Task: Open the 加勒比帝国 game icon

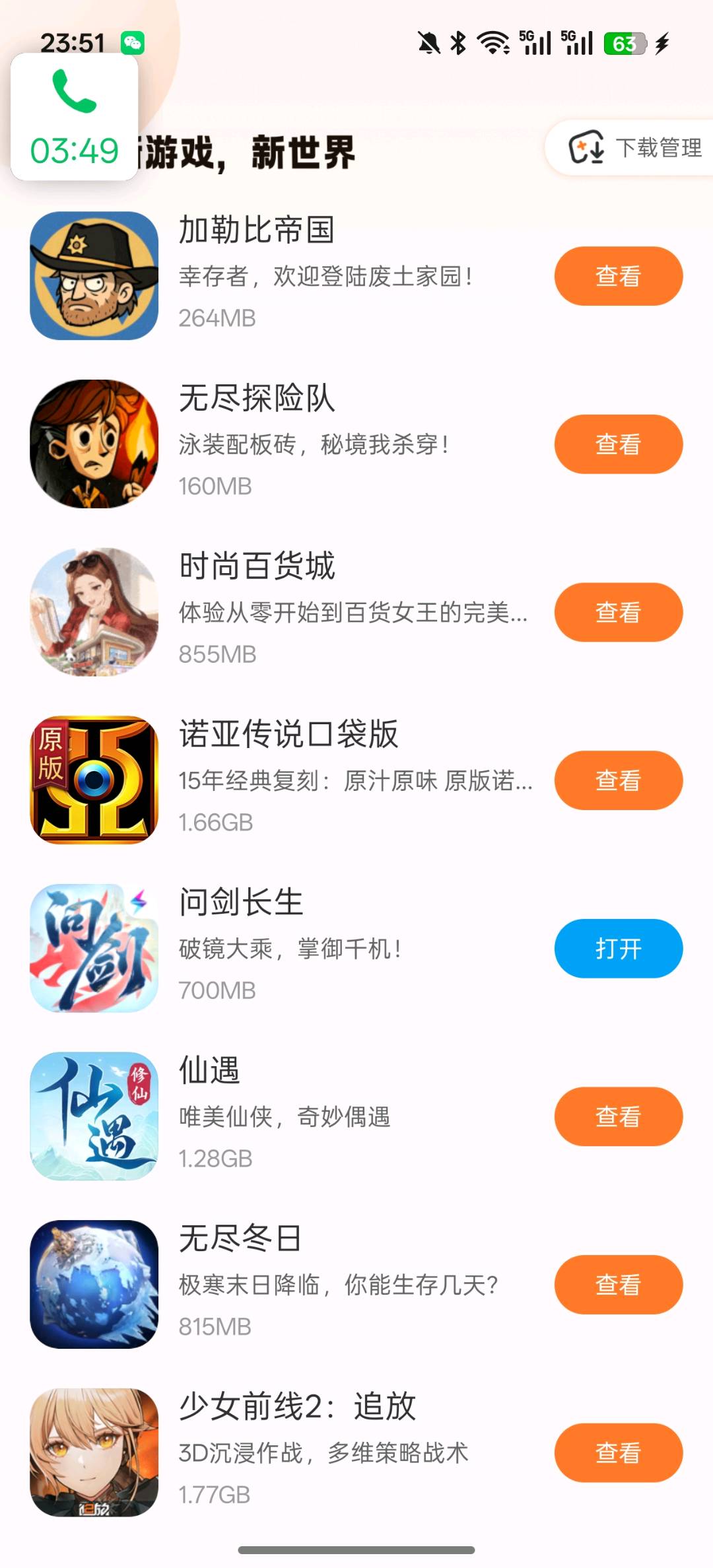Action: click(x=92, y=275)
